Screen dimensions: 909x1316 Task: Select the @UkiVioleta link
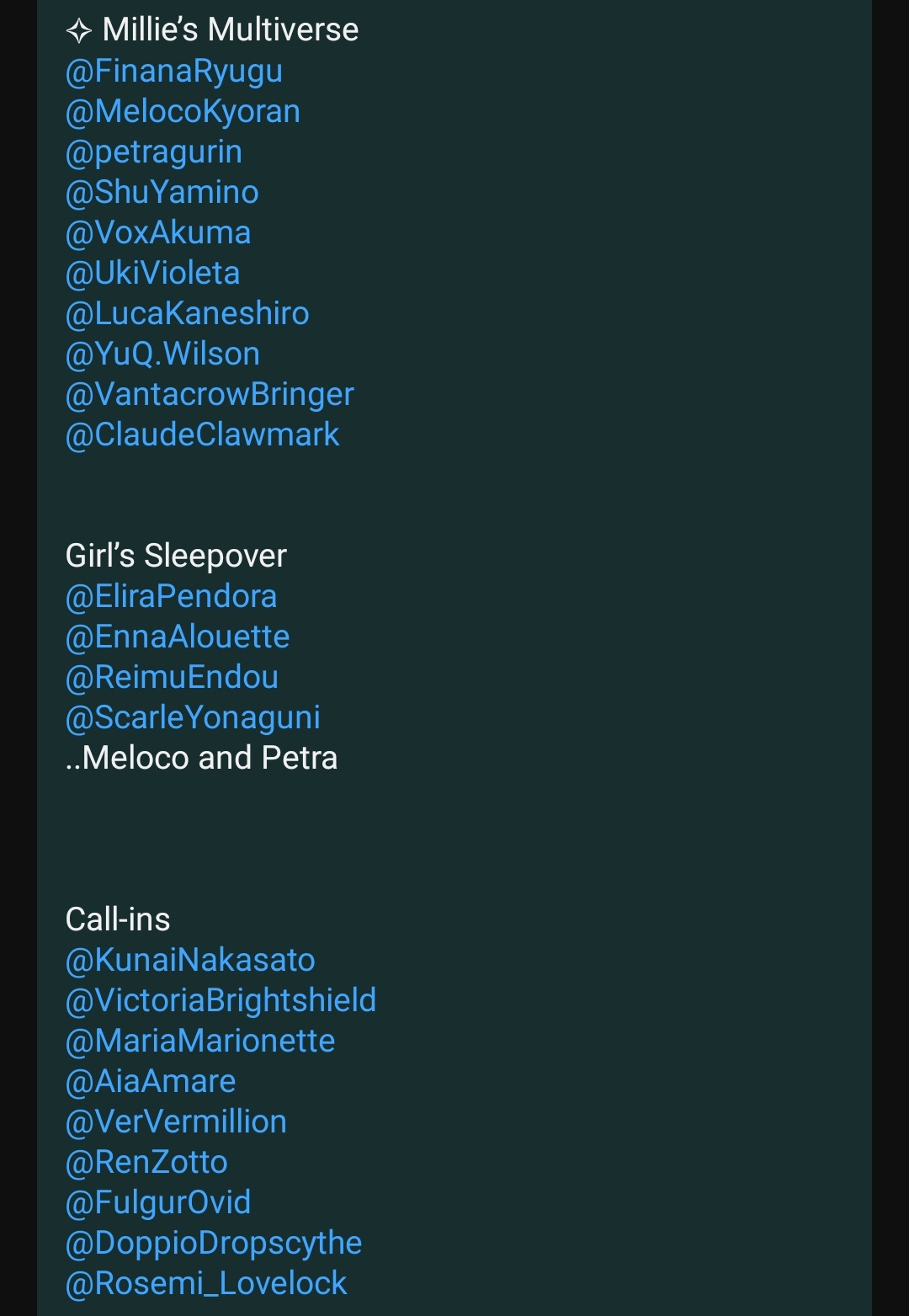click(x=152, y=274)
